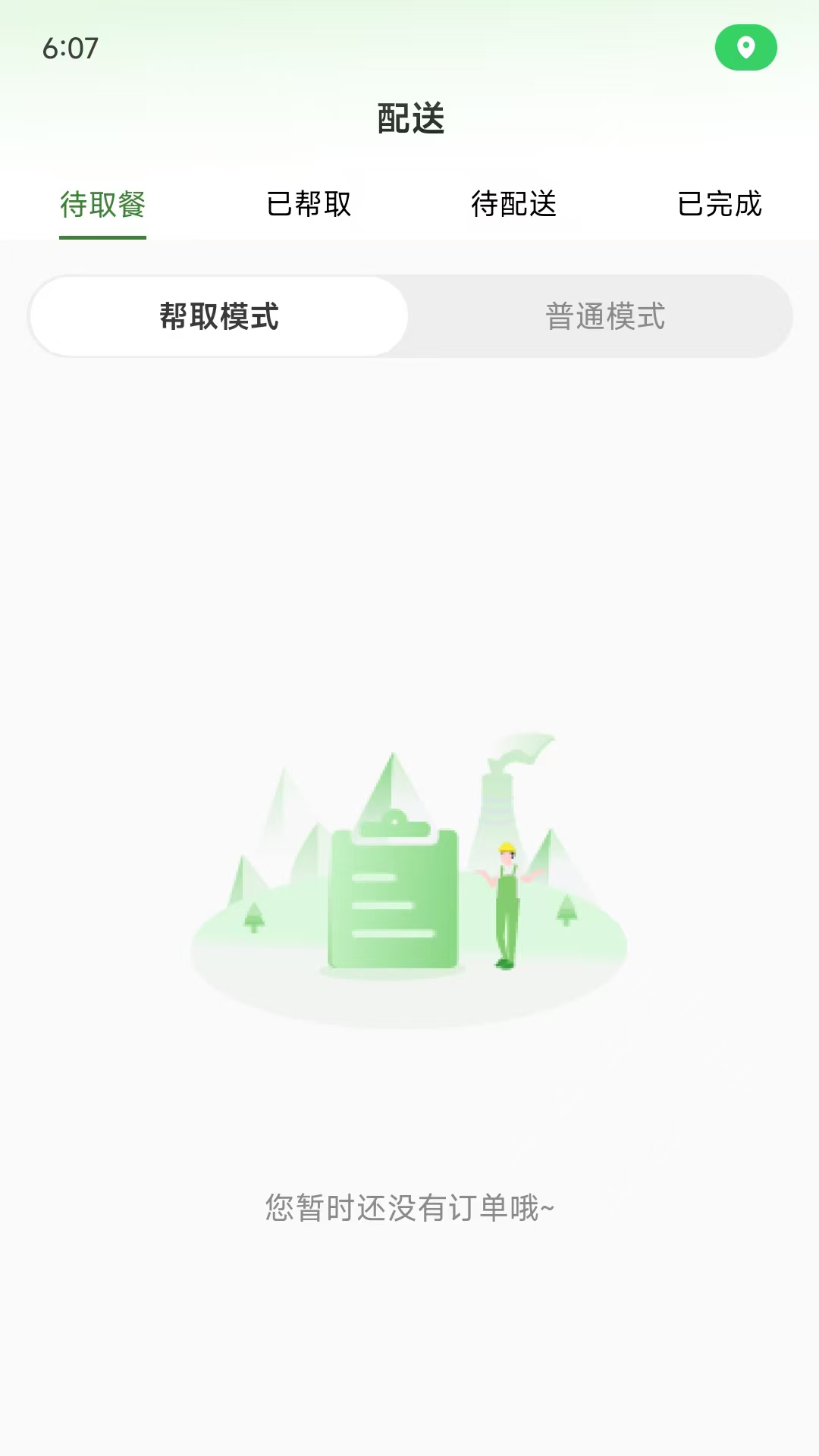Tap the 普通模式 label on the right
This screenshot has width=819, height=1456.
tap(604, 315)
